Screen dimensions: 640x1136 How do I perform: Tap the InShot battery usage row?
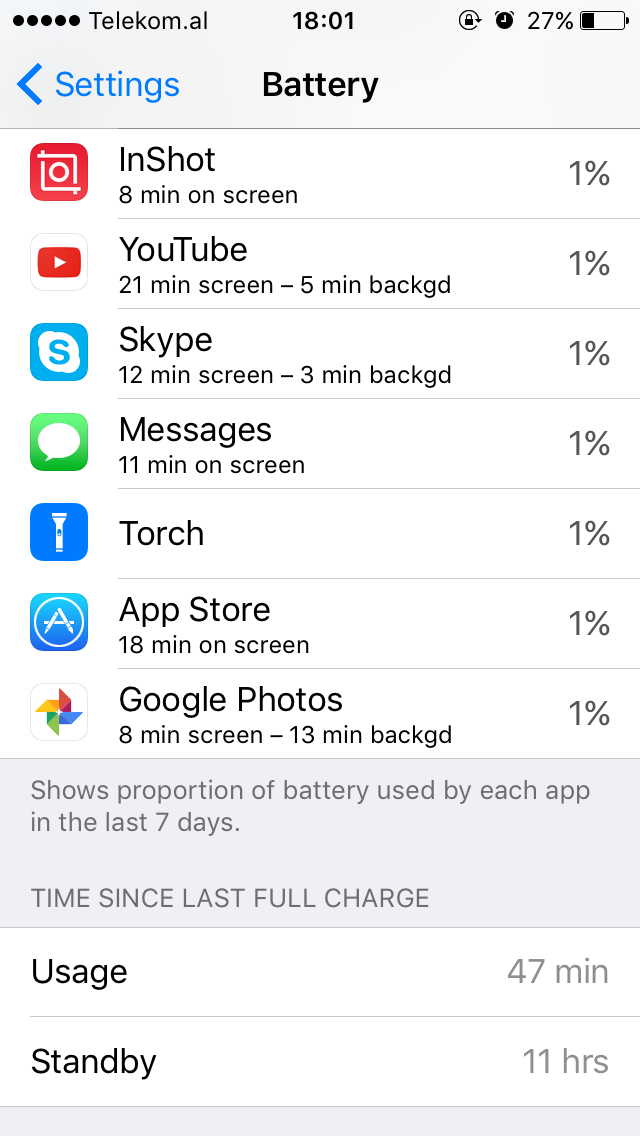320,174
